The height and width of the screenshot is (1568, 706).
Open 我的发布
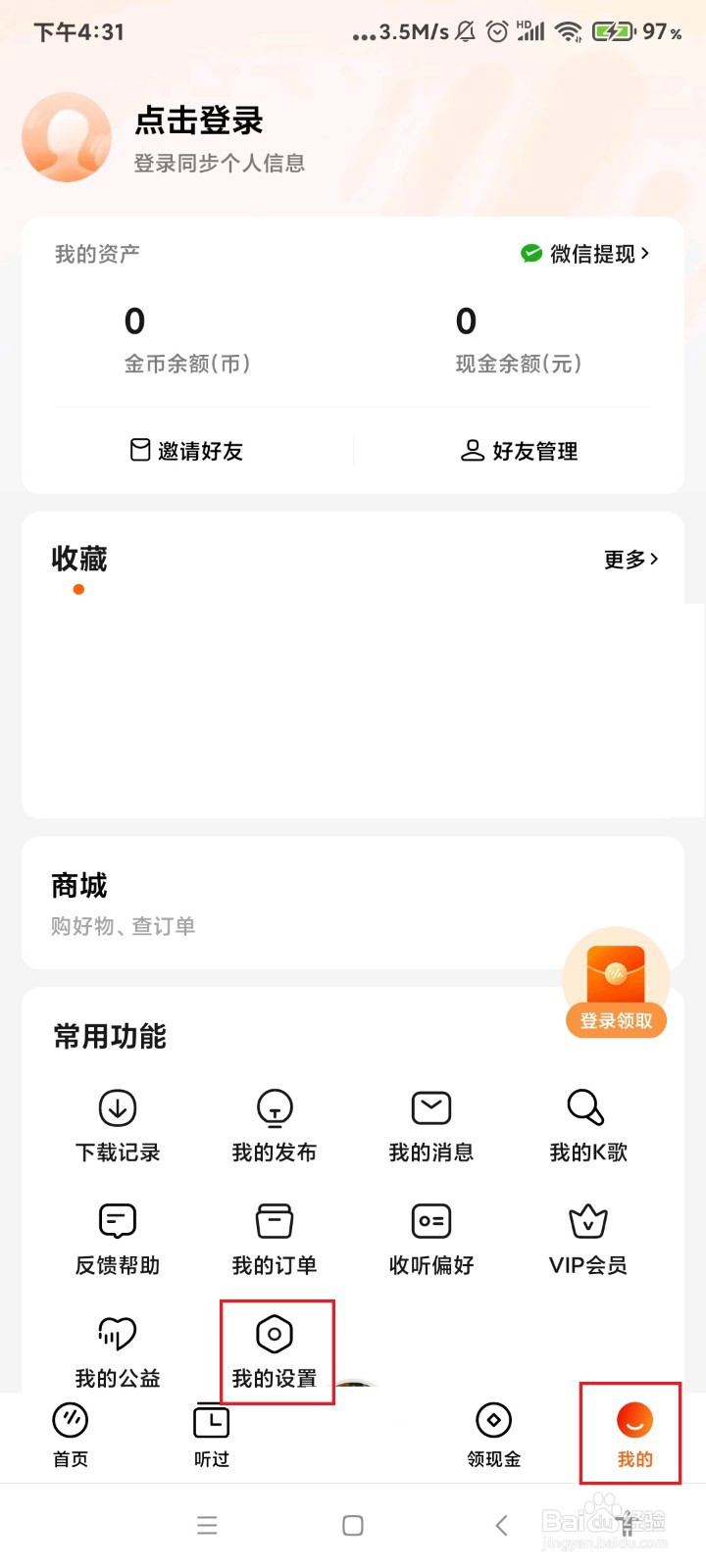coord(275,1125)
